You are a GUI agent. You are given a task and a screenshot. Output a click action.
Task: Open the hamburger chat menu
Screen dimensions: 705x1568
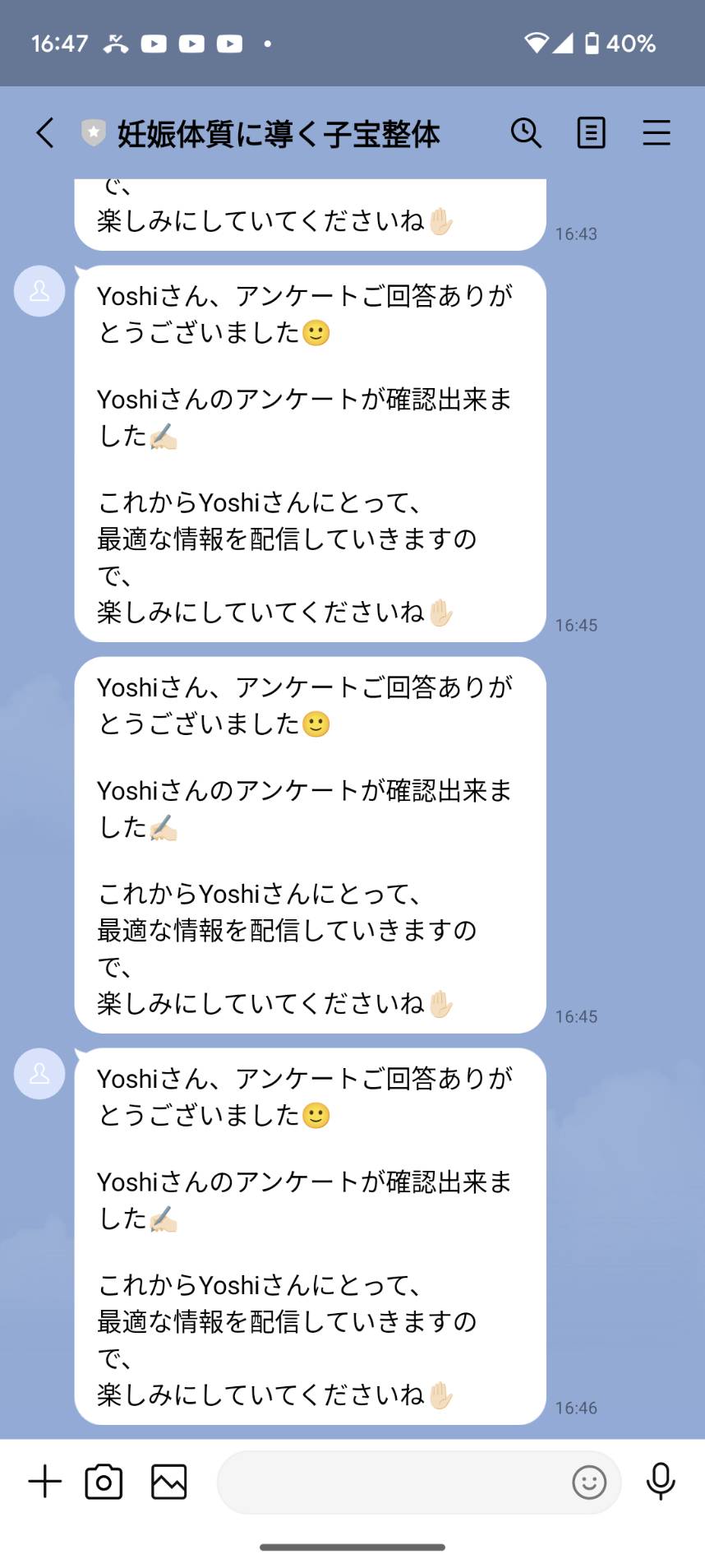[657, 132]
